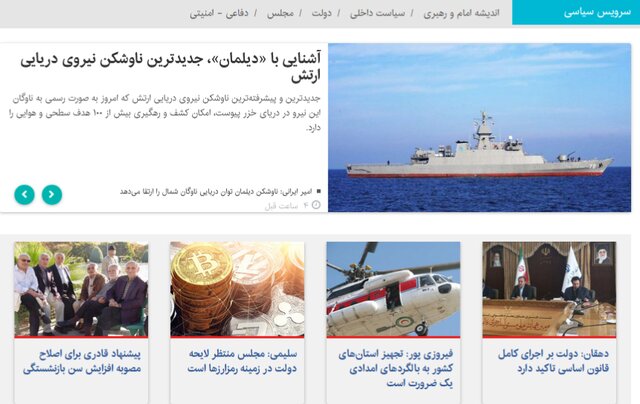The image size is (640, 404).
Task: Open the دولت category
Action: click(x=321, y=14)
